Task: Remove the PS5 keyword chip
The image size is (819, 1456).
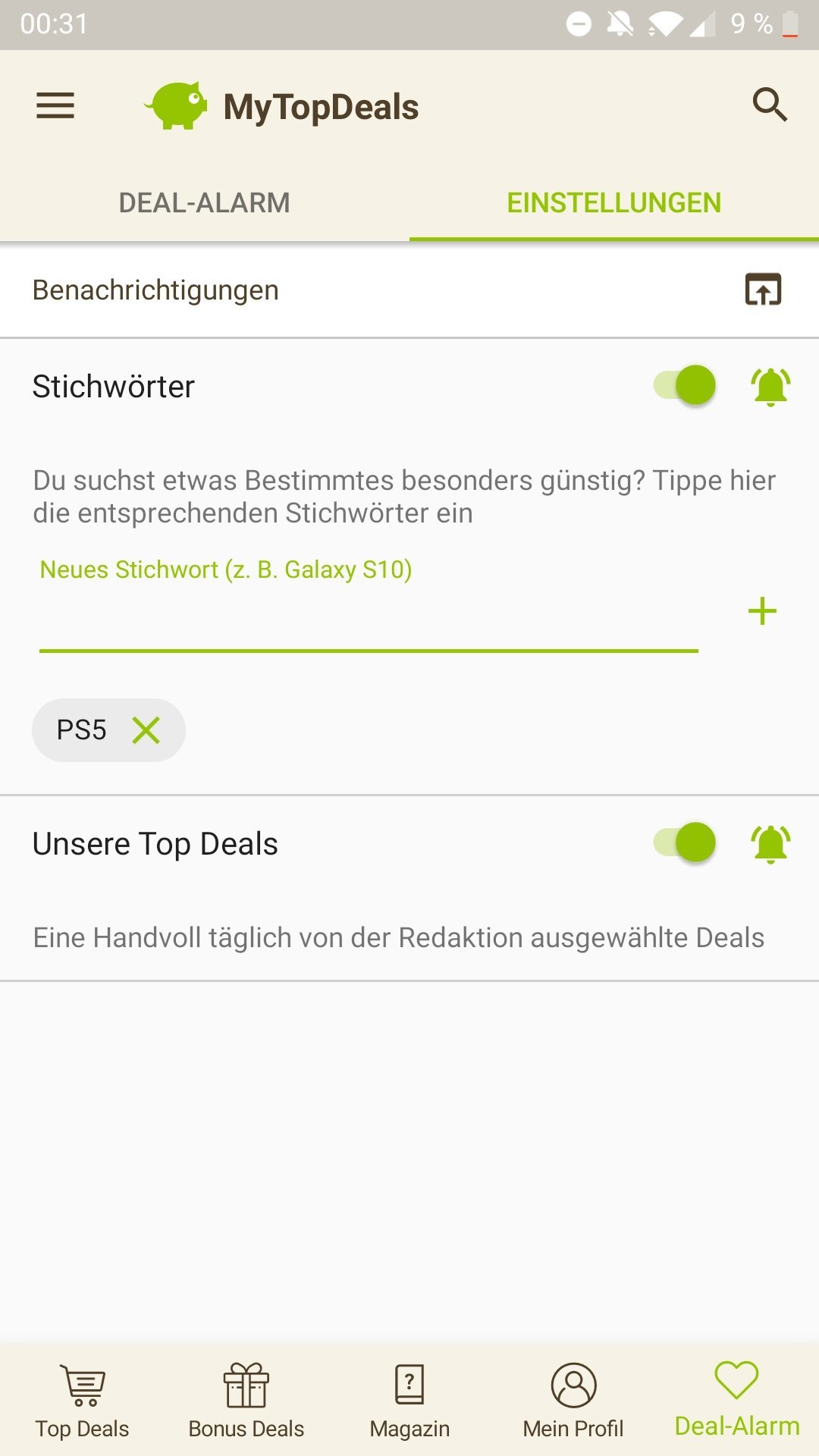Action: pyautogui.click(x=146, y=730)
